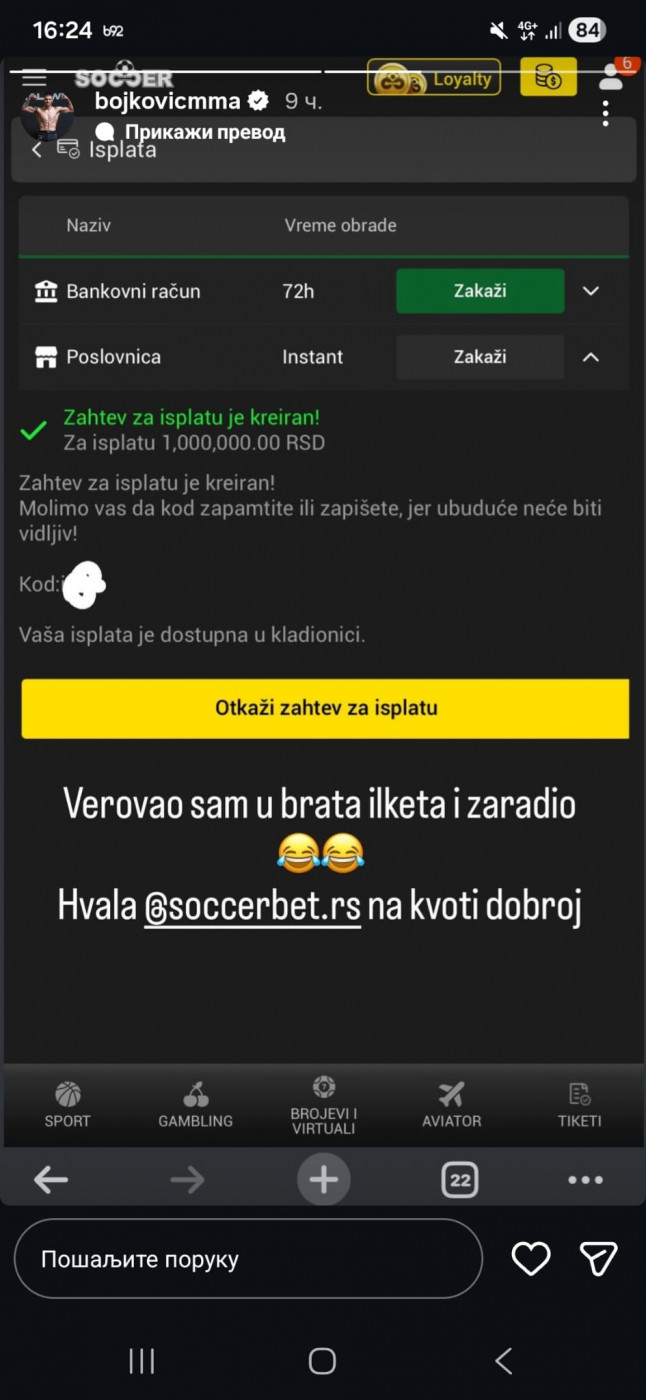Open the story's three-dot options menu
Image resolution: width=646 pixels, height=1400 pixels.
(x=605, y=113)
